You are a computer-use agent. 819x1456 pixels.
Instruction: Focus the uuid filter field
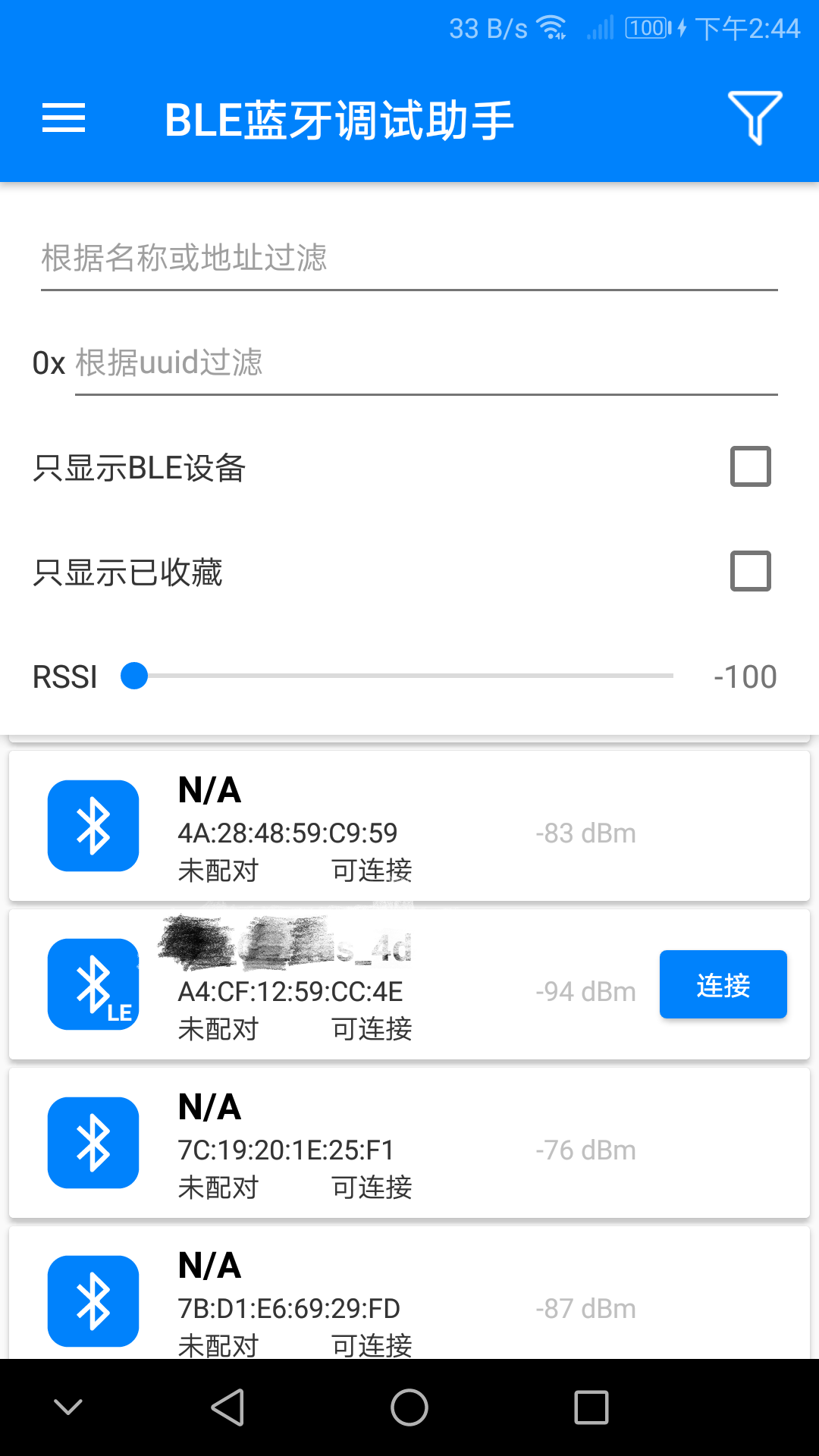click(x=426, y=364)
